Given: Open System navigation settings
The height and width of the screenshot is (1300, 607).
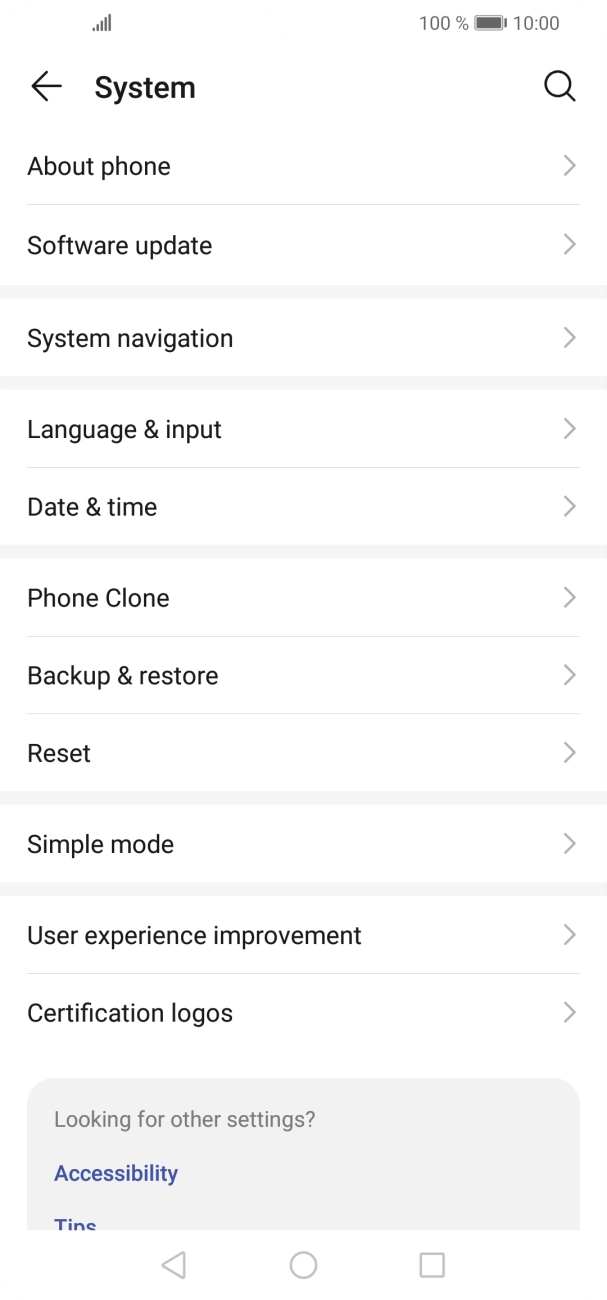Looking at the screenshot, I should coord(303,338).
